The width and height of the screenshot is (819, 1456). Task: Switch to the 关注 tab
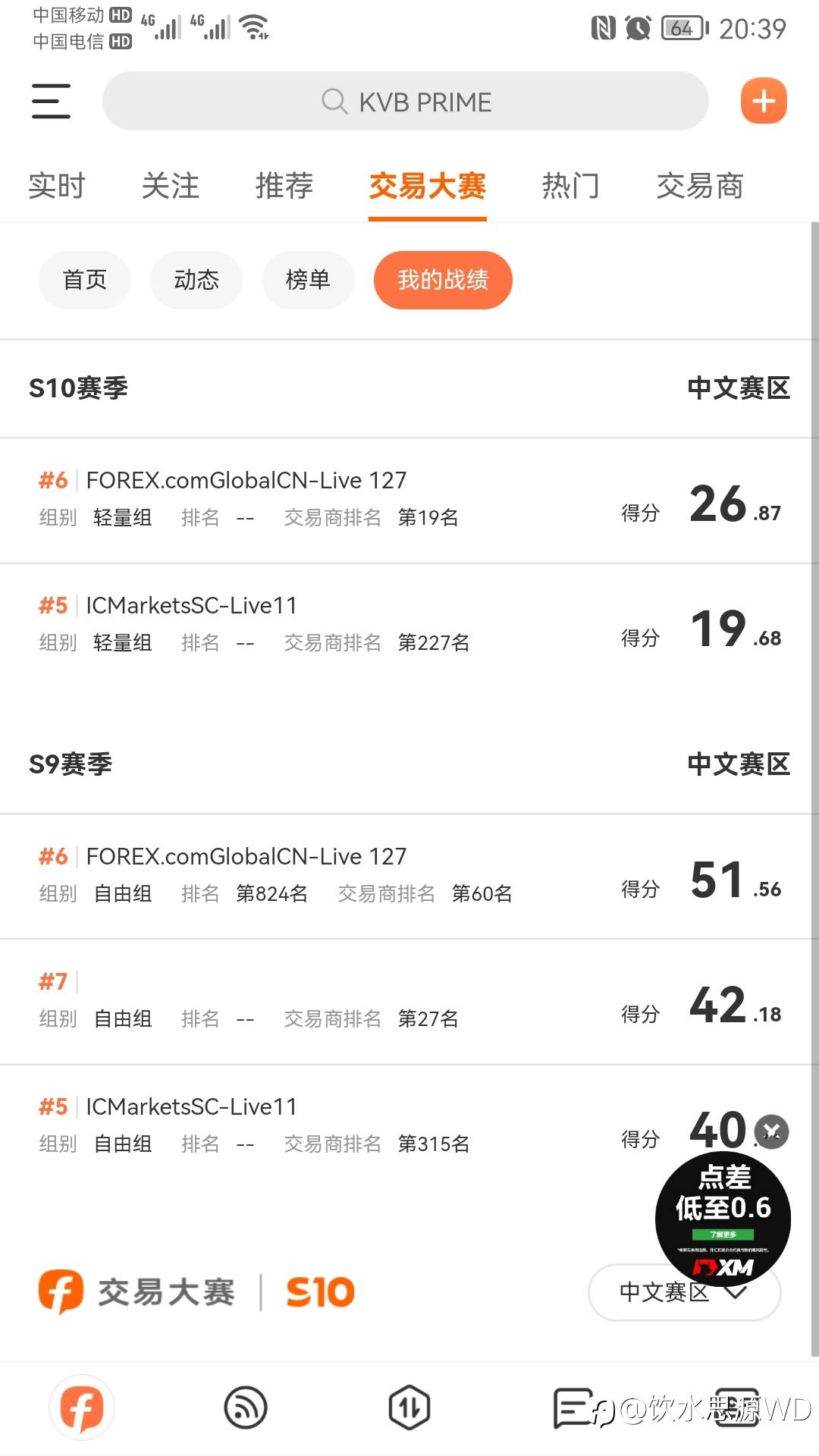(x=171, y=186)
